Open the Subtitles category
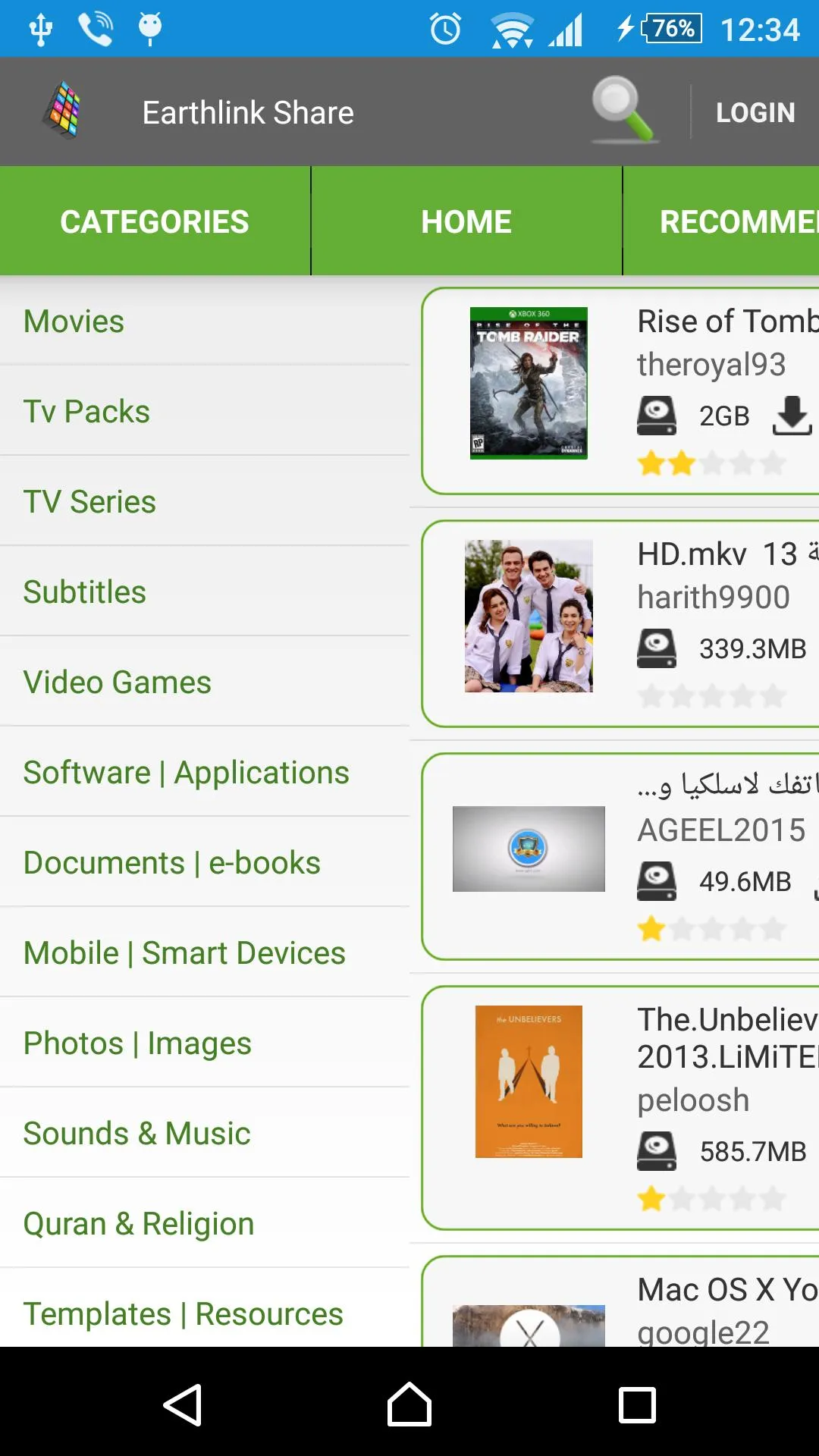Viewport: 819px width, 1456px height. click(205, 591)
